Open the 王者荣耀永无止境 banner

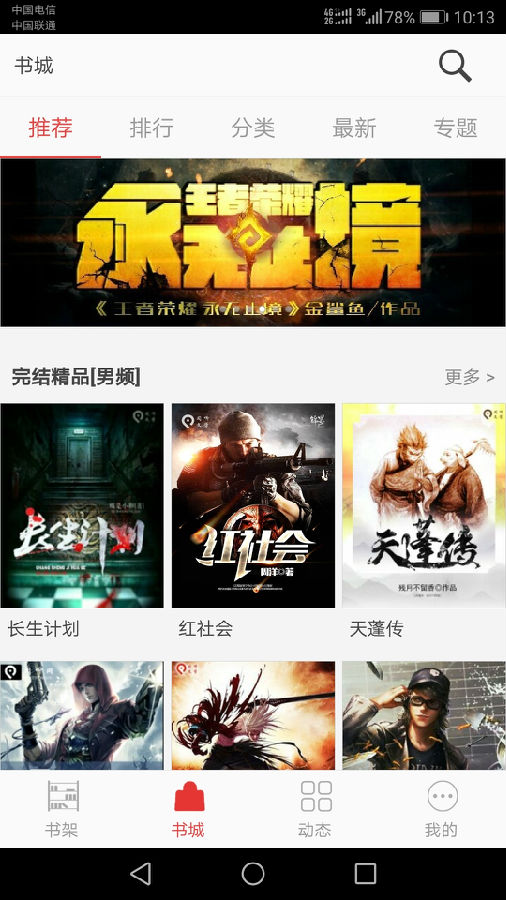(253, 242)
